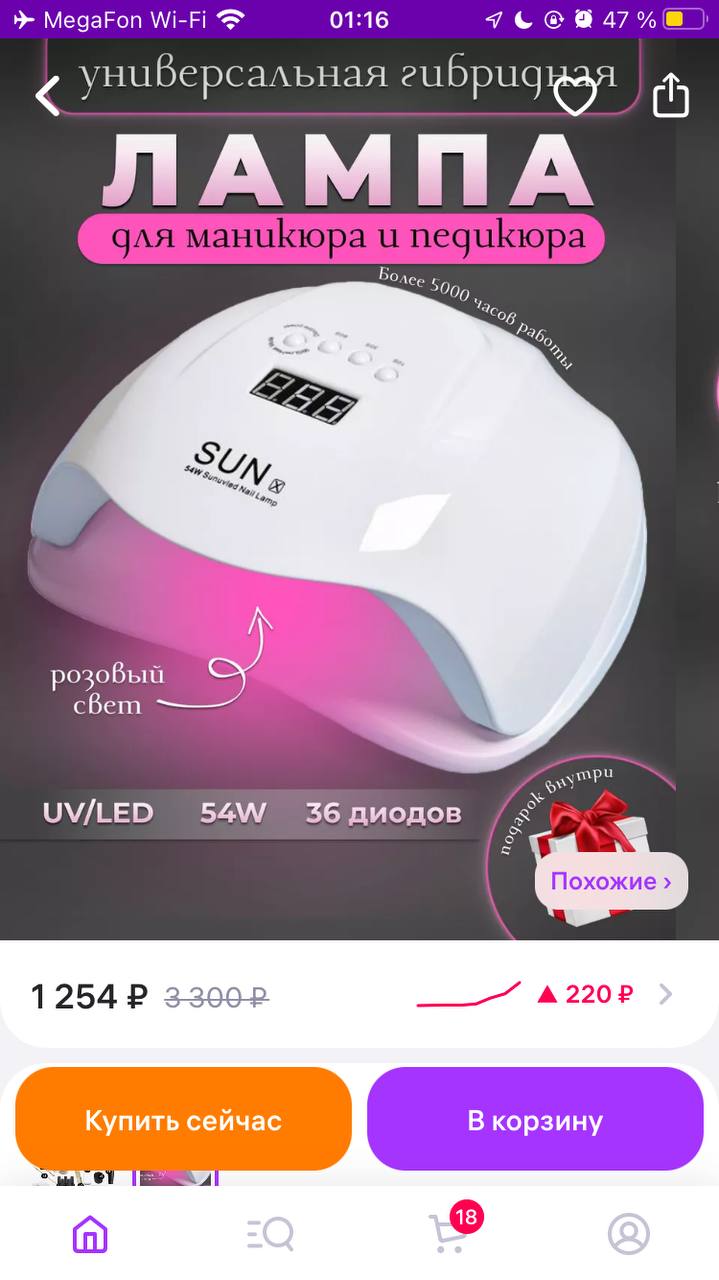Open the lamp product image

pyautogui.click(x=338, y=489)
